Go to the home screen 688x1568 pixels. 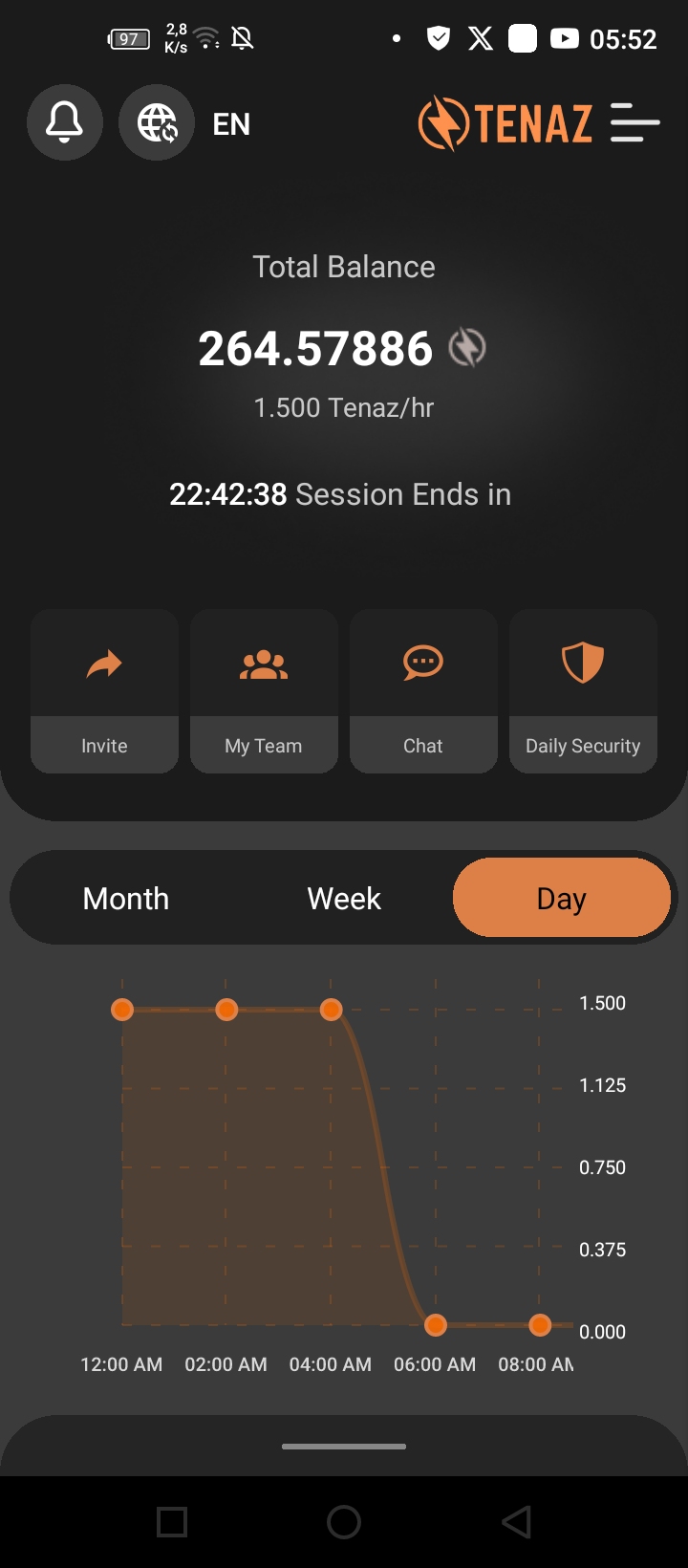click(344, 1522)
